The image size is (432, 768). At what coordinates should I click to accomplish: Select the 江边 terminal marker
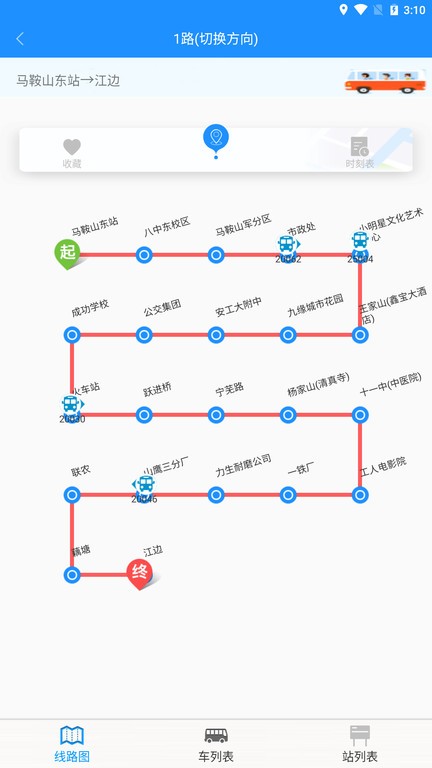(x=140, y=574)
